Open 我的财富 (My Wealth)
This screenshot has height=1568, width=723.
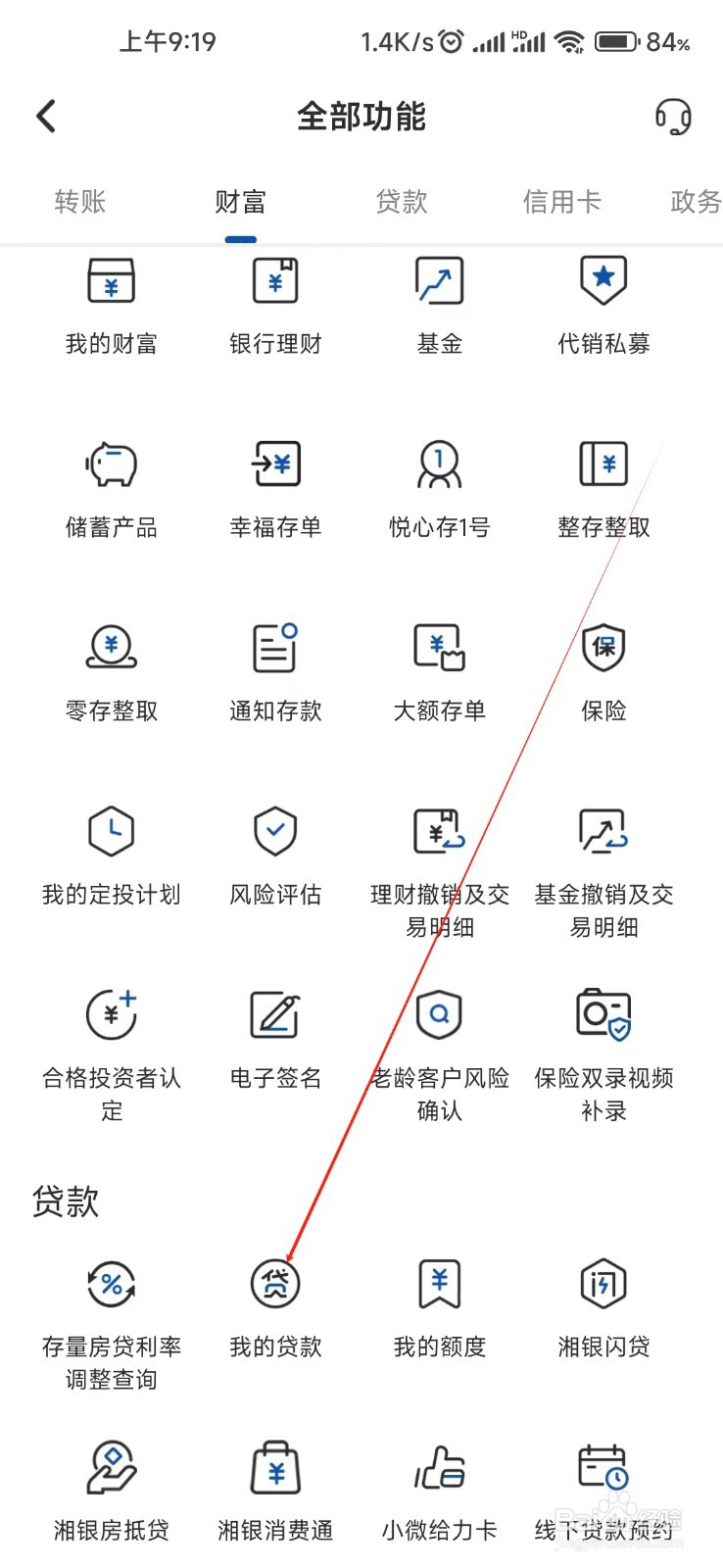pos(111,304)
